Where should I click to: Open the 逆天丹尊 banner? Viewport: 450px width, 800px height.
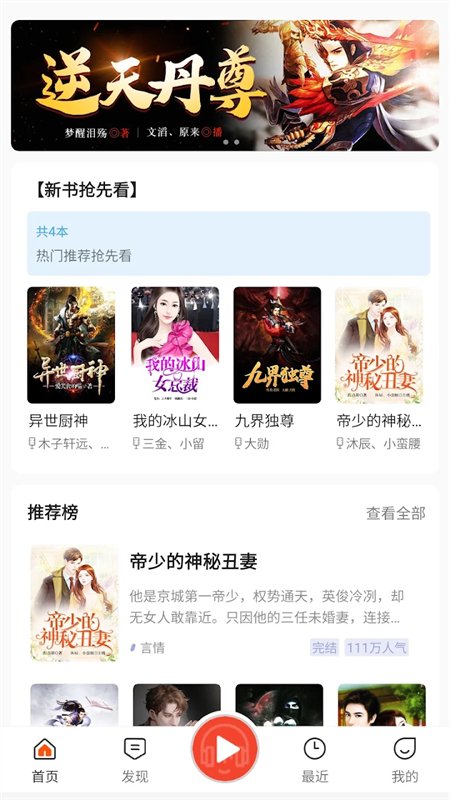(x=224, y=85)
